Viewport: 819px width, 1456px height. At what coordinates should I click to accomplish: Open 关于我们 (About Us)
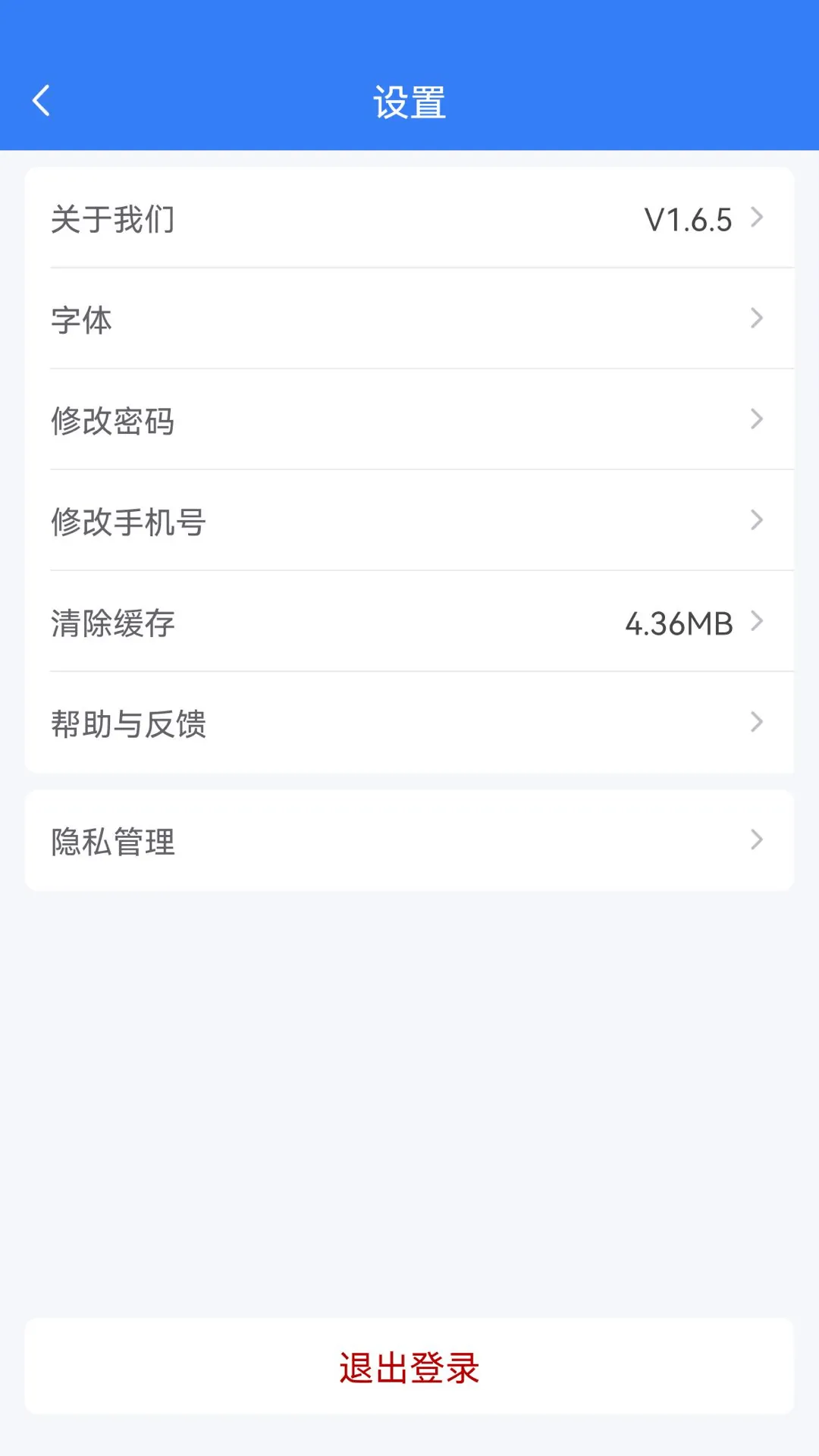click(x=112, y=219)
